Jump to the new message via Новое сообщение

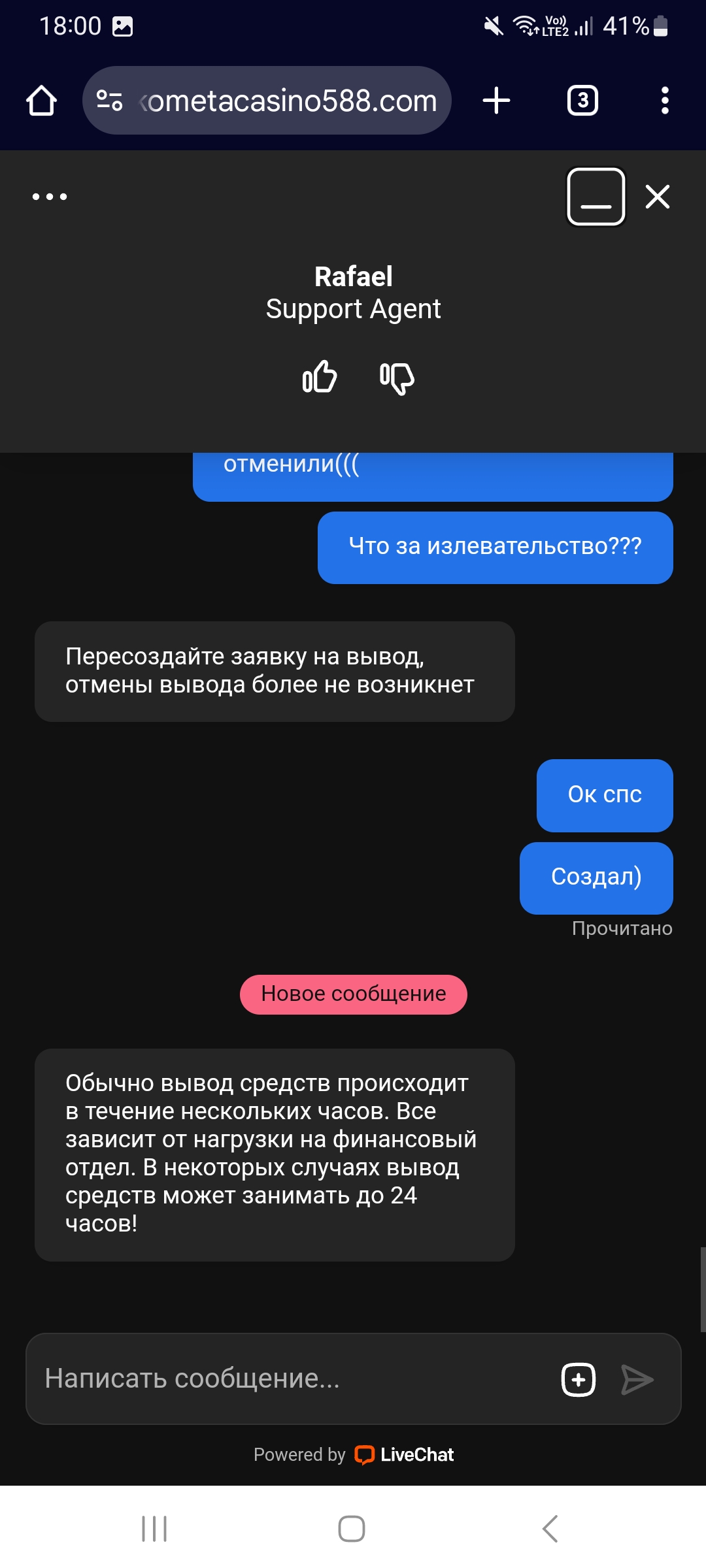tap(354, 994)
